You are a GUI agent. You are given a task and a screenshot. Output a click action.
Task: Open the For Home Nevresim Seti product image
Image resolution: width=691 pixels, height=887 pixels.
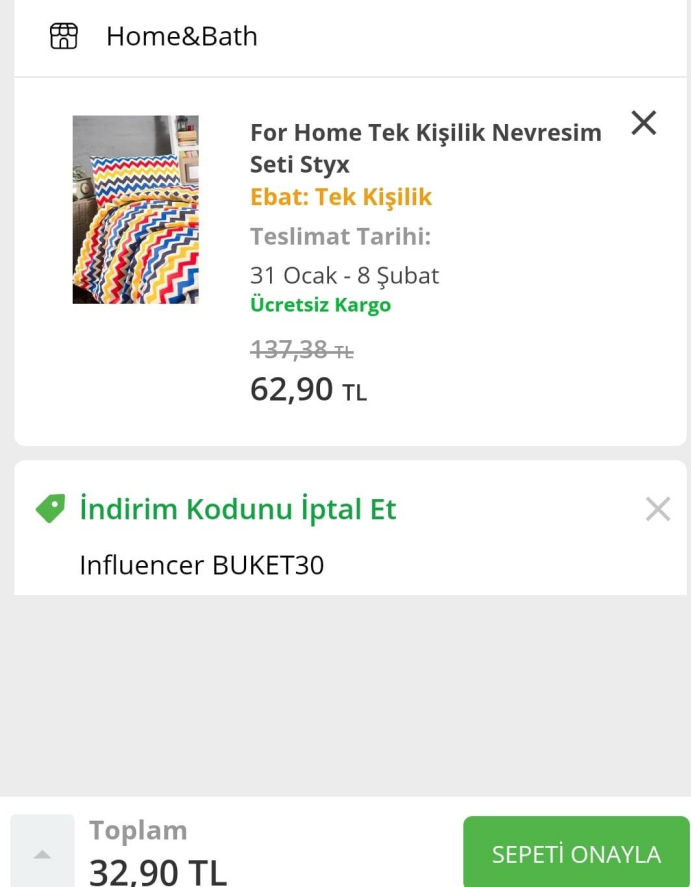[x=136, y=209]
